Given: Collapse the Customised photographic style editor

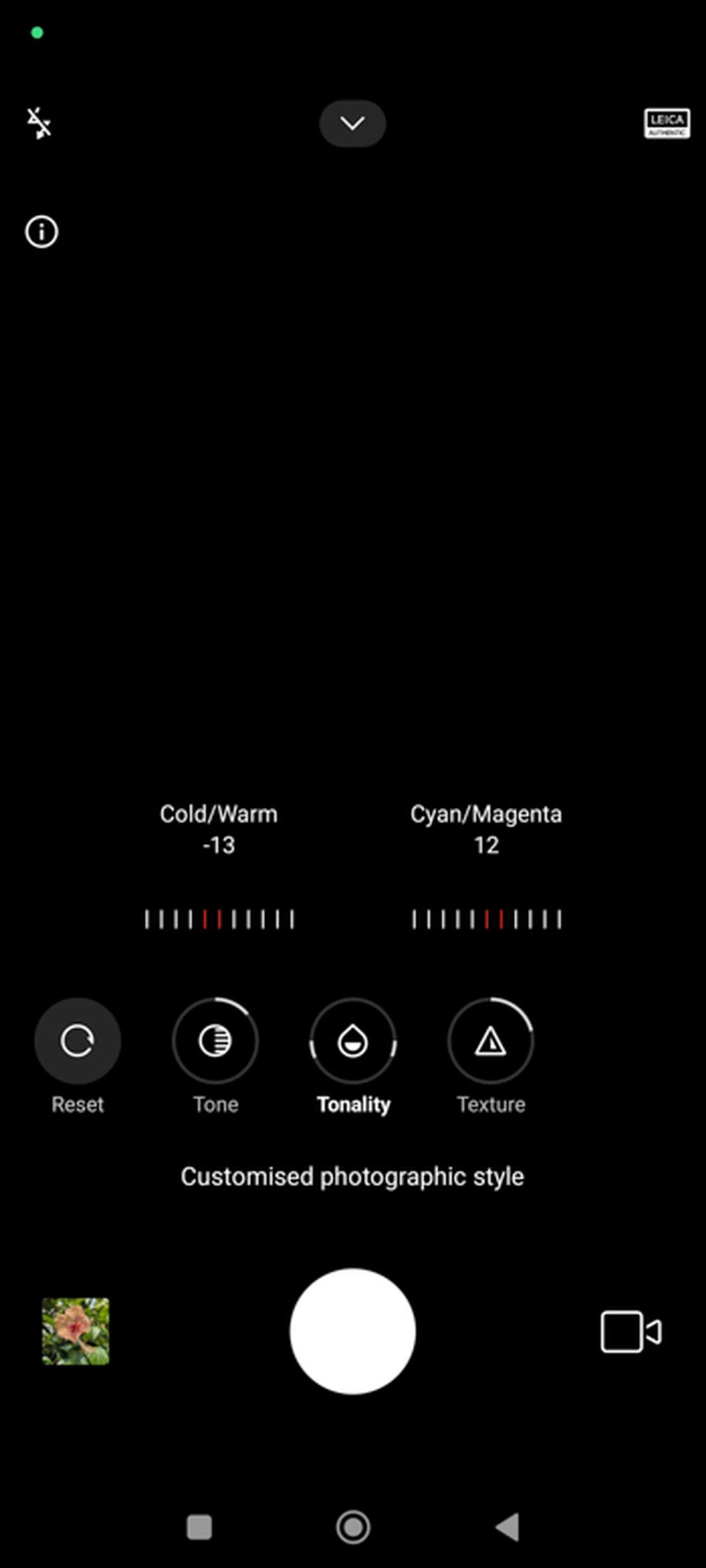Looking at the screenshot, I should pos(352,122).
